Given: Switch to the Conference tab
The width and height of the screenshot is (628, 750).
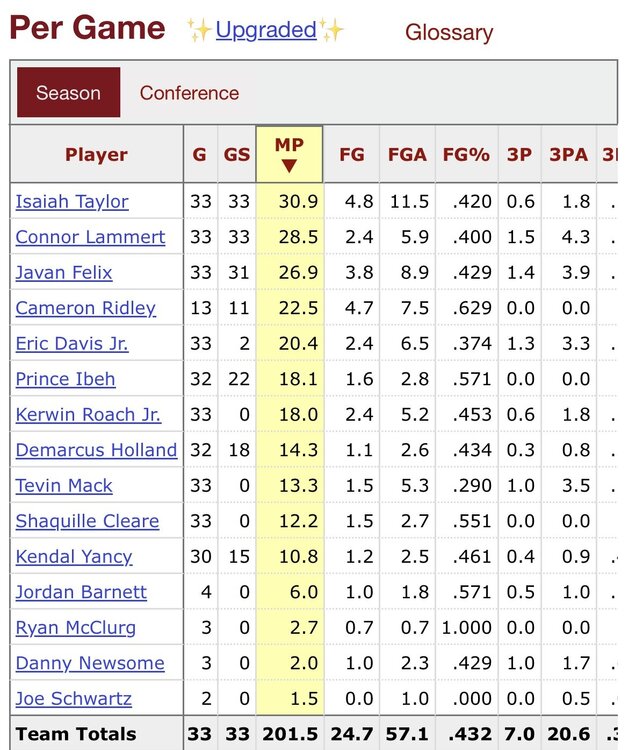Looking at the screenshot, I should (189, 93).
